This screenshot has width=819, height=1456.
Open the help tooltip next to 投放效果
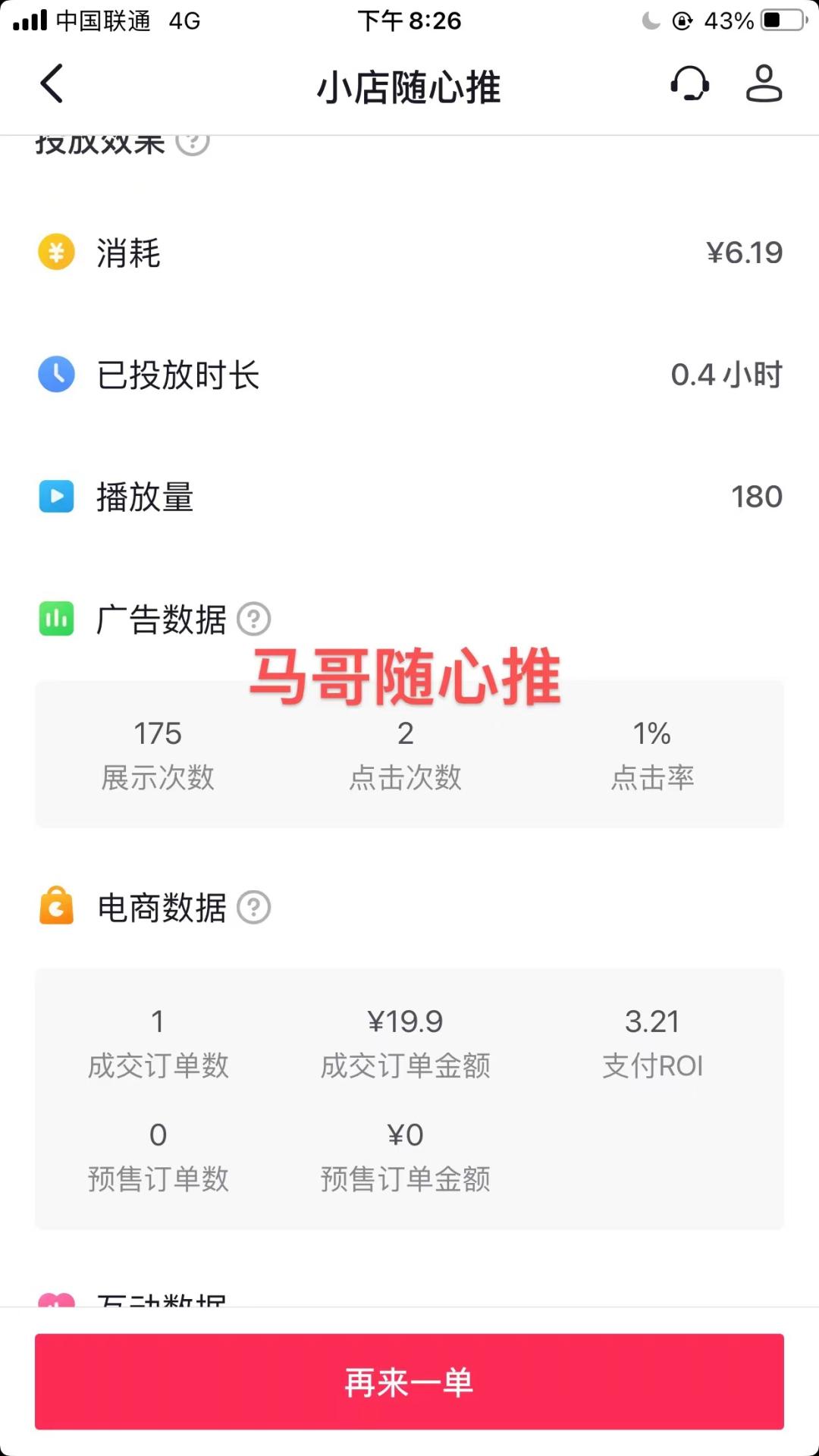(x=194, y=144)
